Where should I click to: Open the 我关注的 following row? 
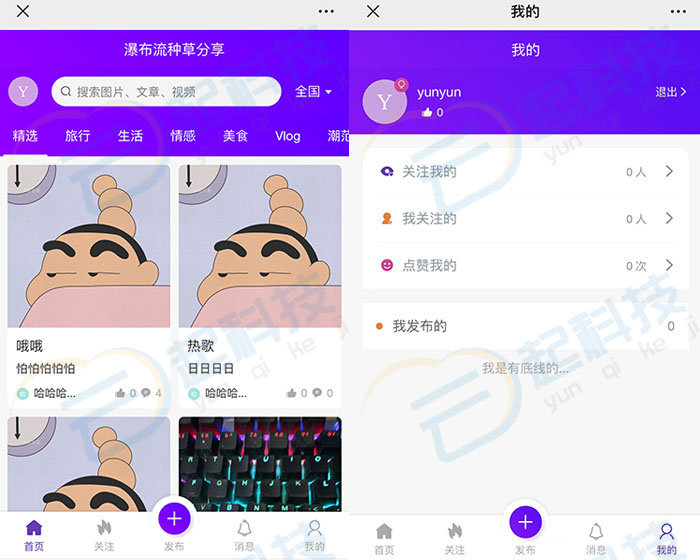(x=525, y=218)
